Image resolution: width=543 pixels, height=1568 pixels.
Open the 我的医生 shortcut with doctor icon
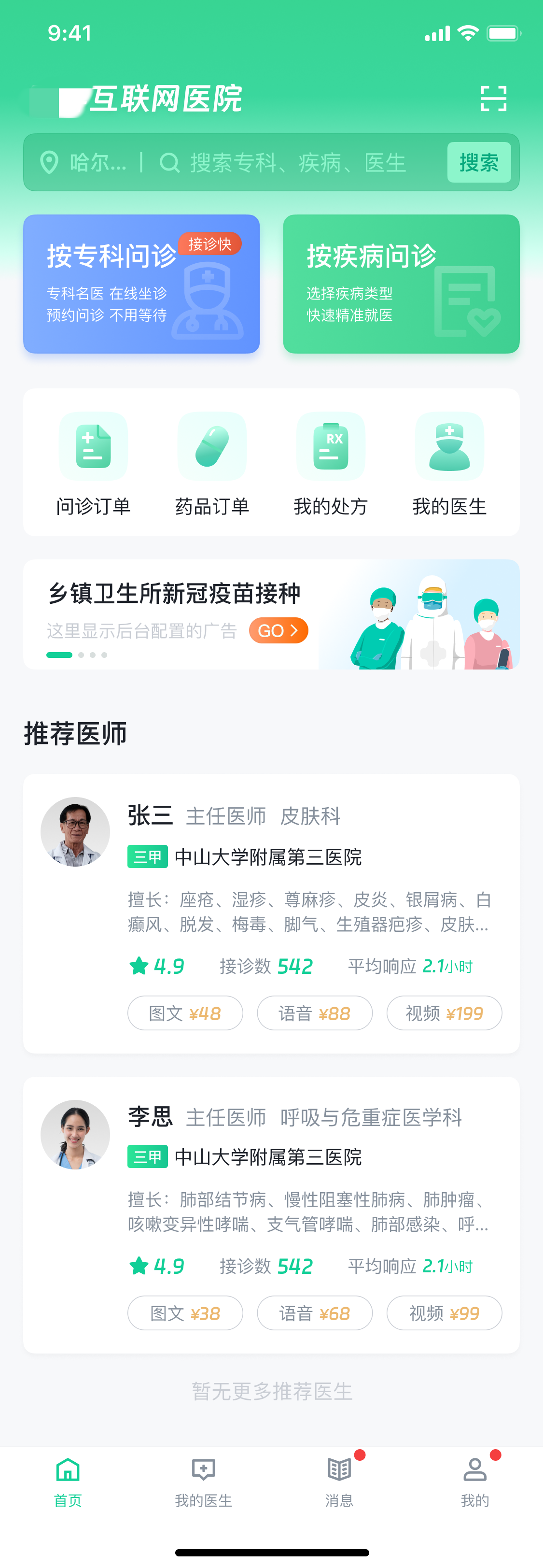click(449, 463)
